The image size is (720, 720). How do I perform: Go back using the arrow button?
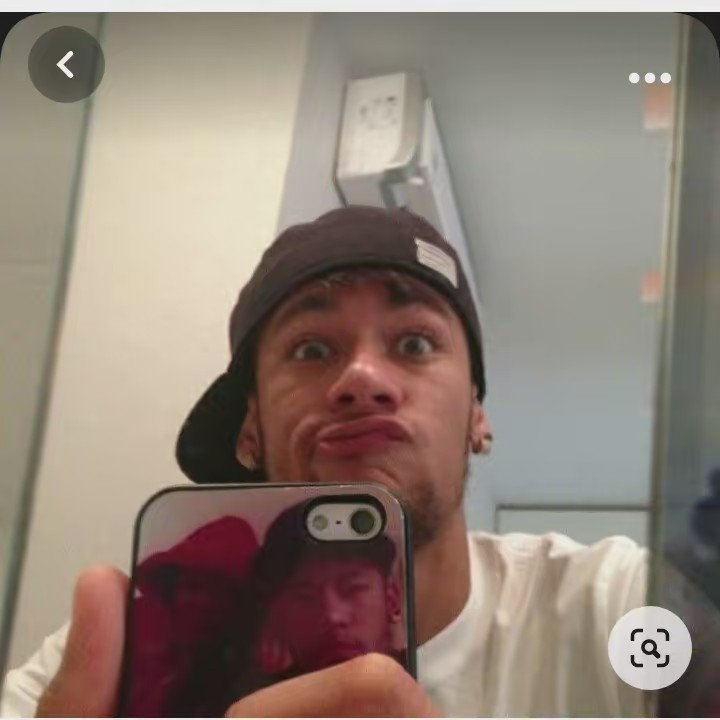click(x=66, y=65)
